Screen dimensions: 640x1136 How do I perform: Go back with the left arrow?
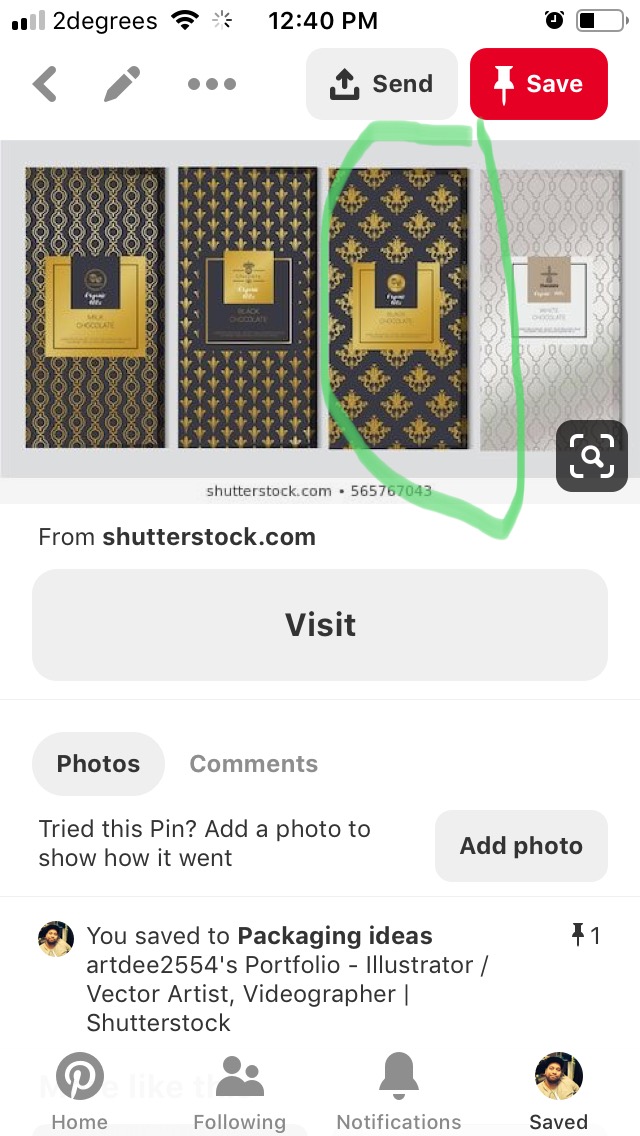point(45,85)
